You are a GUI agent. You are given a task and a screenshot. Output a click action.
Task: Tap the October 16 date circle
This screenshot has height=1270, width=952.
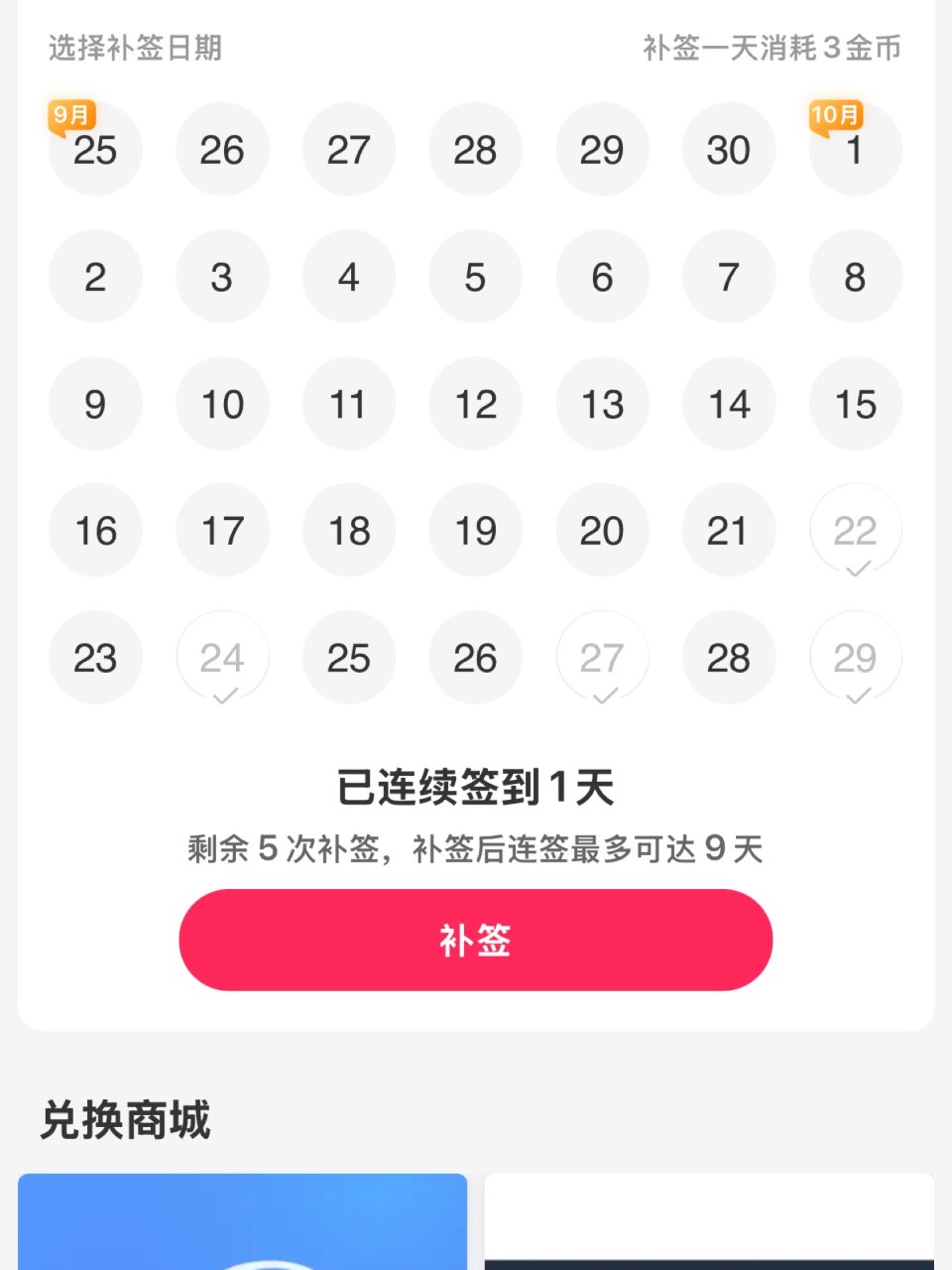95,530
